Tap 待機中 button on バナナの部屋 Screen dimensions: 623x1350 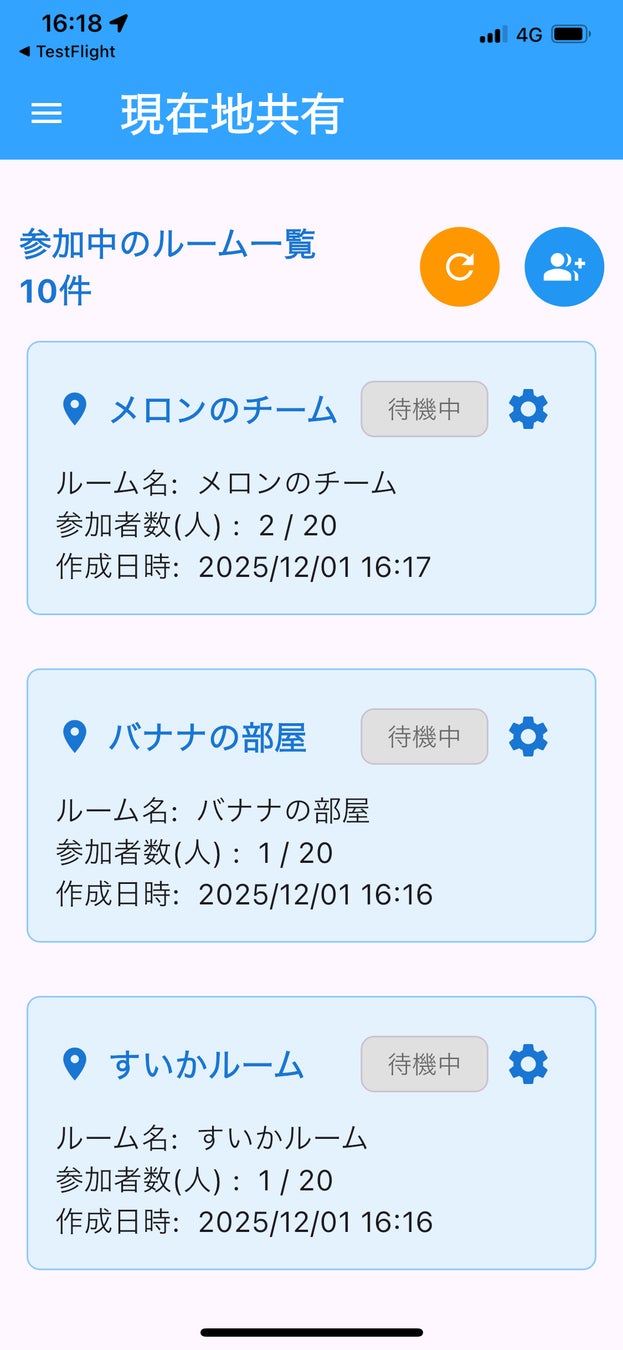[x=424, y=737]
